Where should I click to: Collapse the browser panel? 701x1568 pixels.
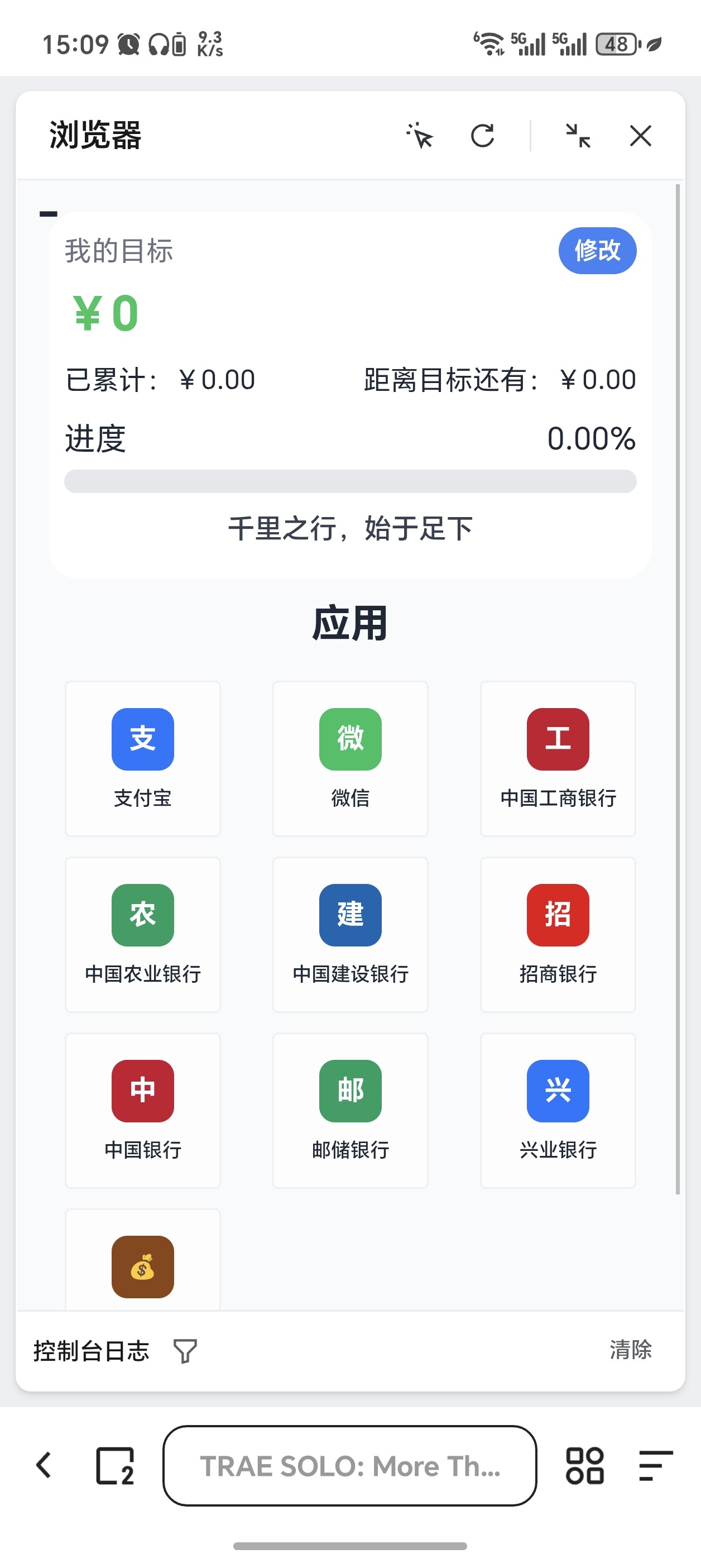coord(578,136)
